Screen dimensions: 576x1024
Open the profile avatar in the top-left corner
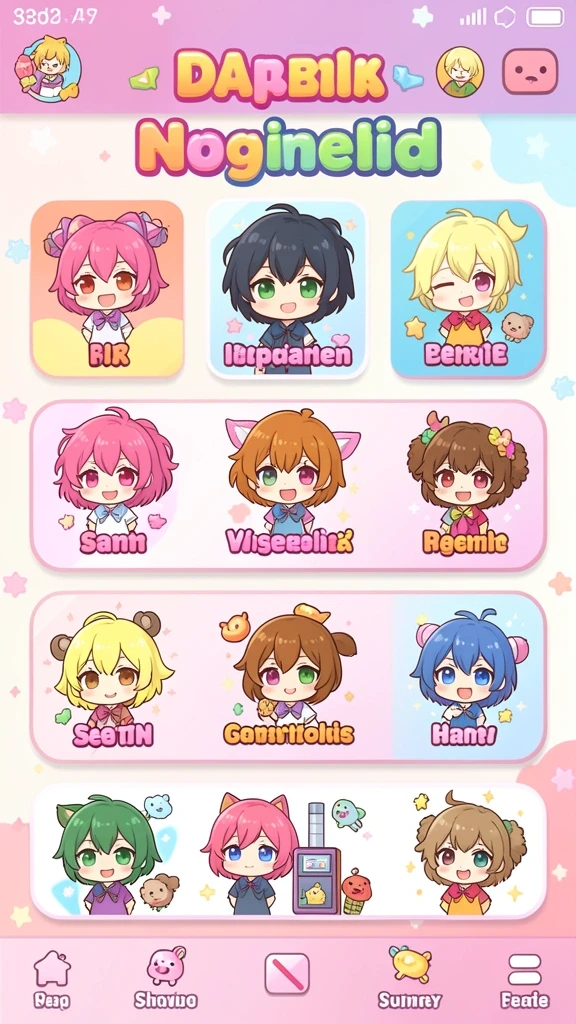pyautogui.click(x=48, y=69)
